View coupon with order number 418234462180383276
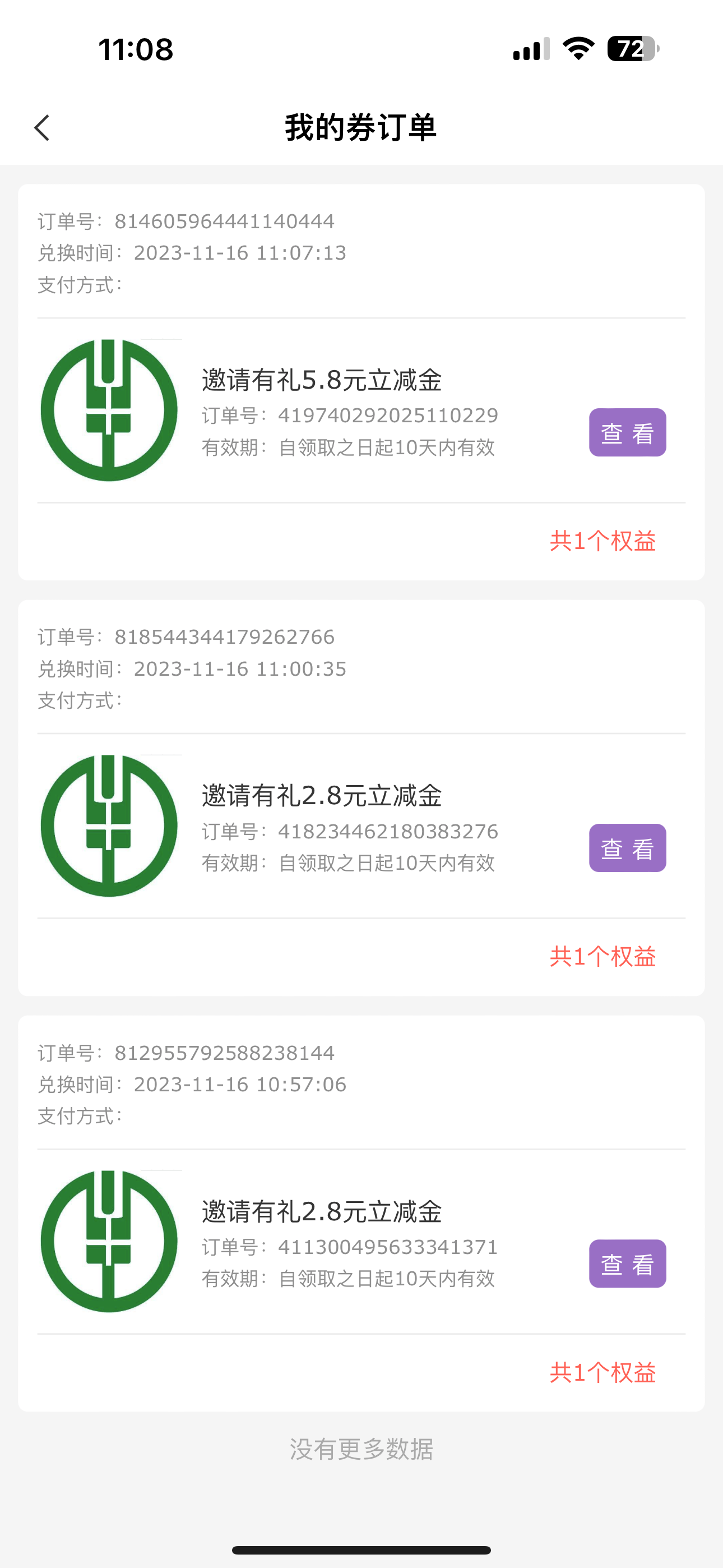 pos(628,848)
